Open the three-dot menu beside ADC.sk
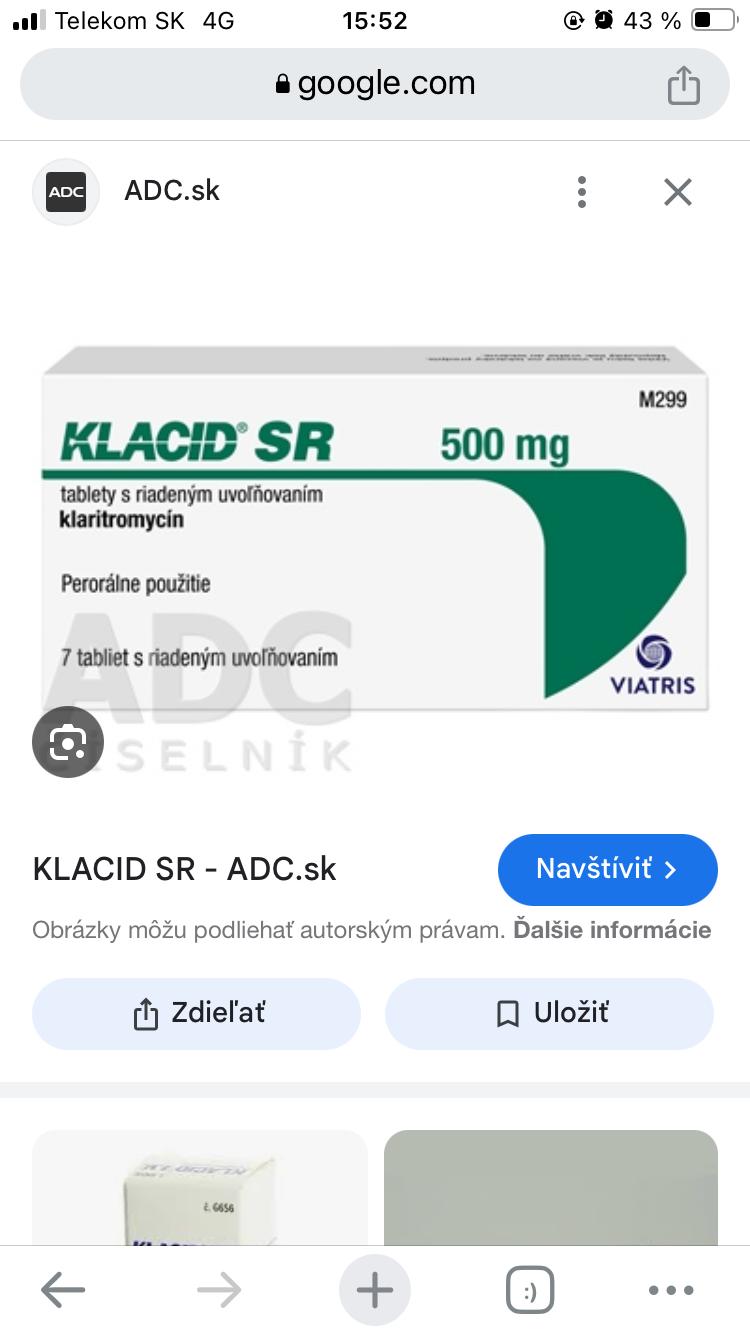Viewport: 750px width, 1334px height. coord(582,192)
